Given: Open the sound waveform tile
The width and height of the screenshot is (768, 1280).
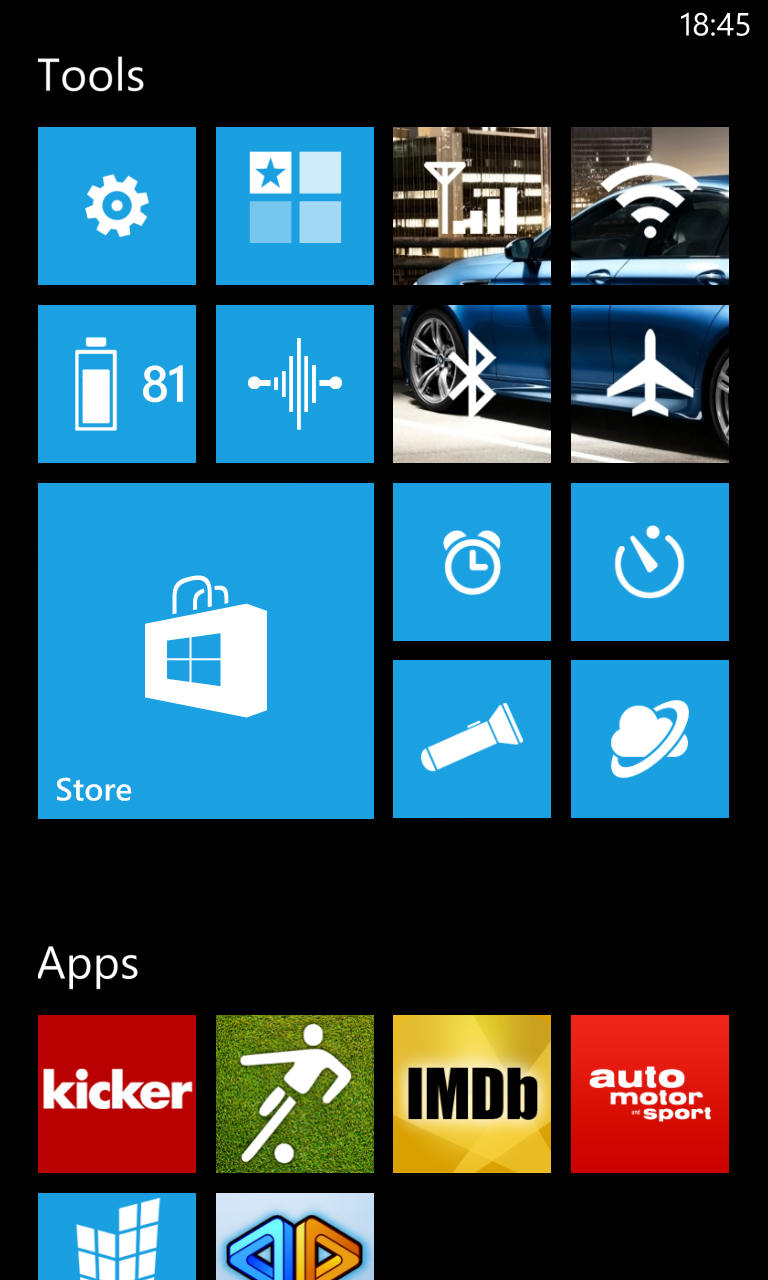Looking at the screenshot, I should pos(295,384).
